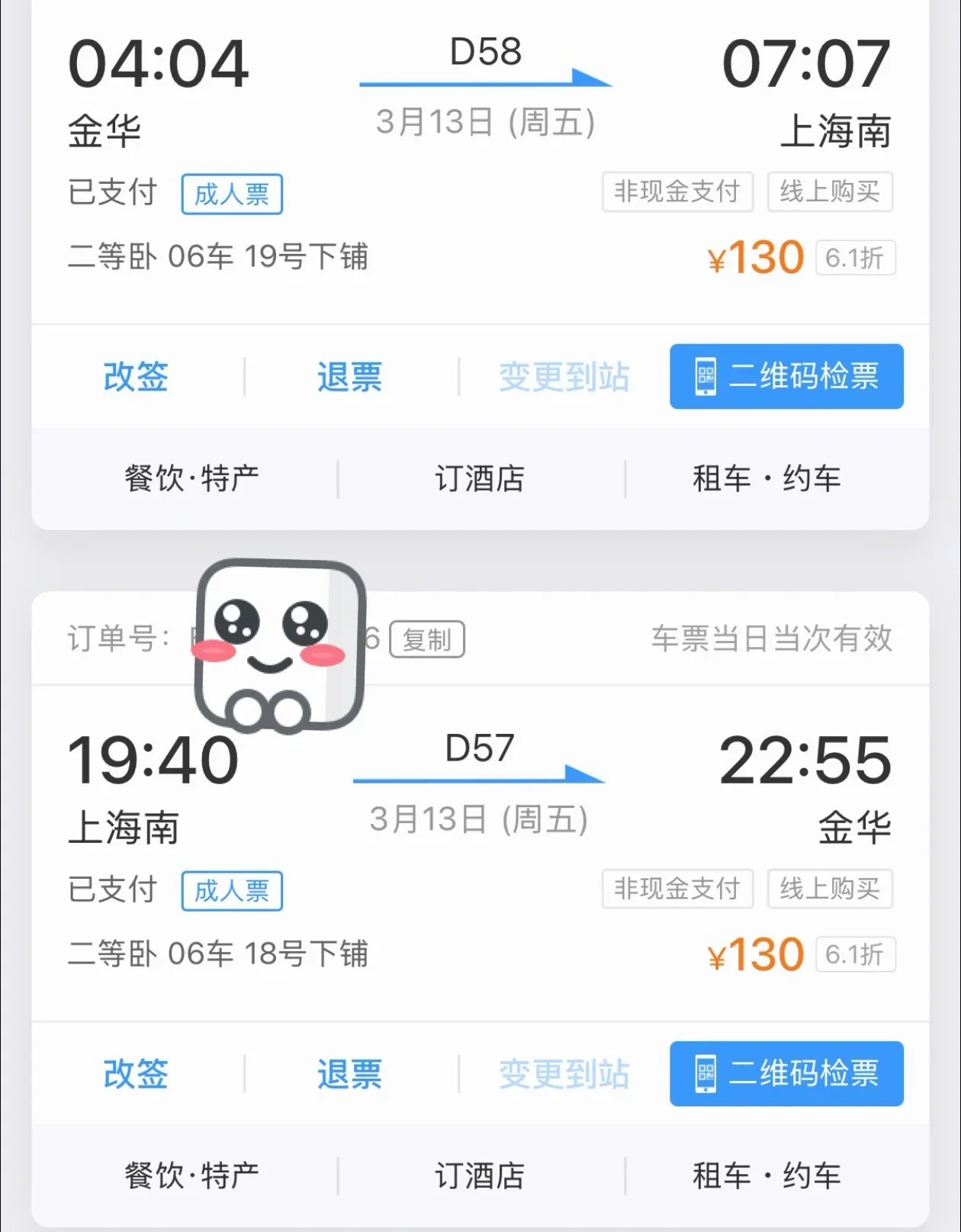This screenshot has height=1232, width=961.
Task: Refund the D58 ticket via 退票
Action: point(349,377)
